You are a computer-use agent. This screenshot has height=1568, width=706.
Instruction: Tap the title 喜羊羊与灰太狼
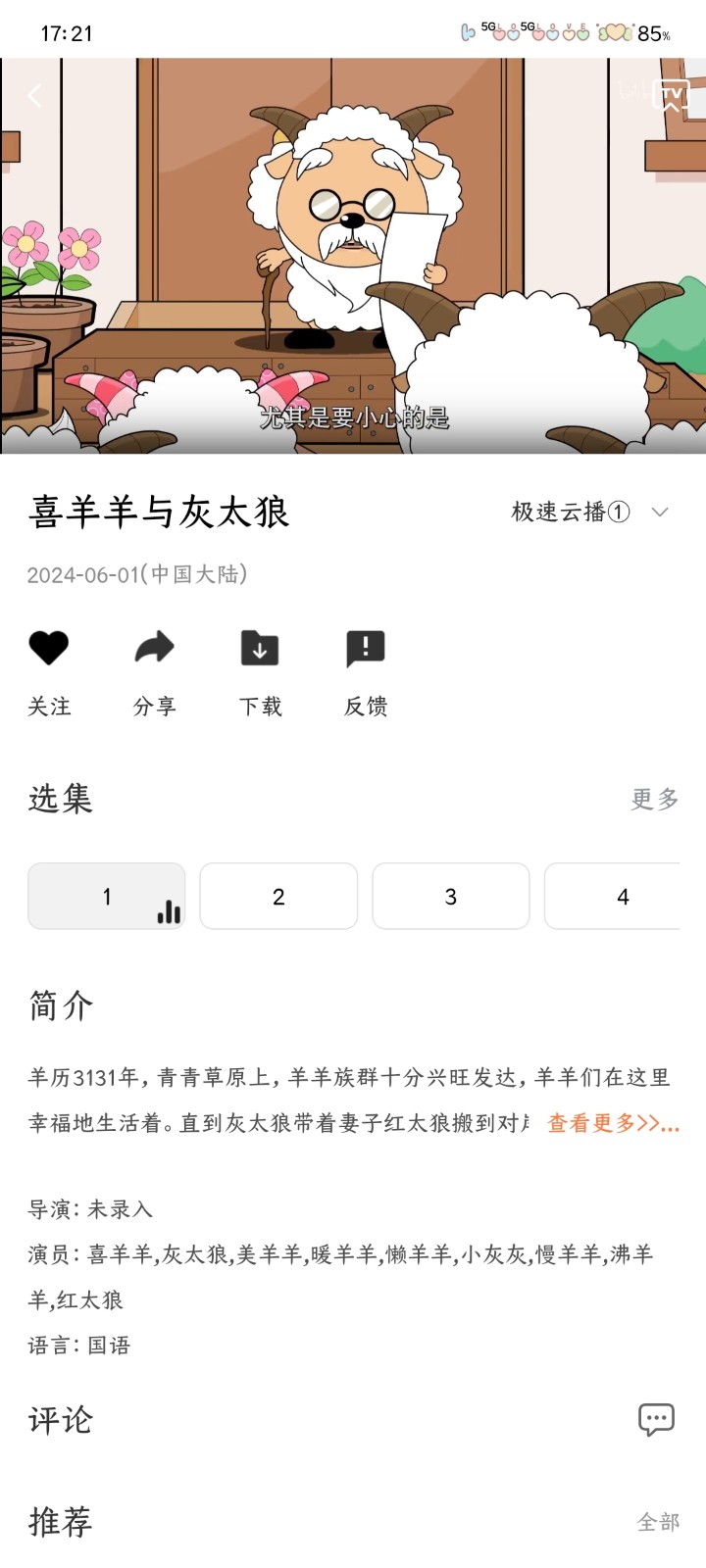(157, 512)
